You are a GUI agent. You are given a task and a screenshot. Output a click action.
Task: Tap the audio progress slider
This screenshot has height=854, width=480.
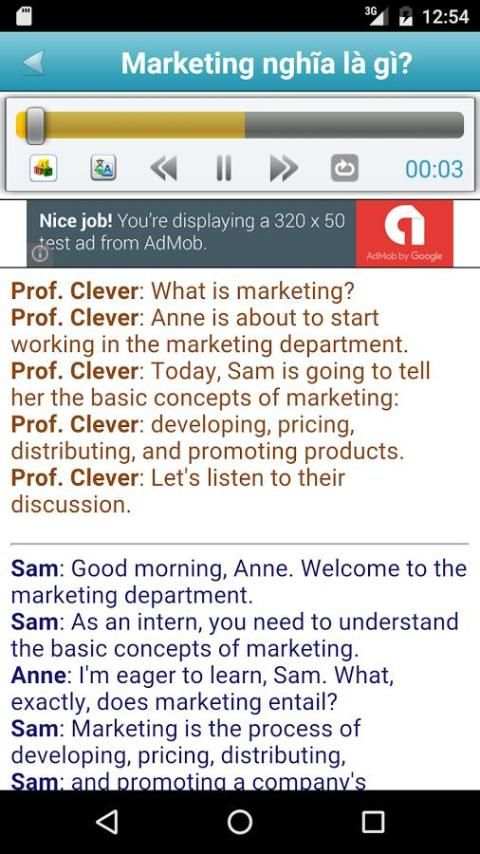pyautogui.click(x=240, y=125)
